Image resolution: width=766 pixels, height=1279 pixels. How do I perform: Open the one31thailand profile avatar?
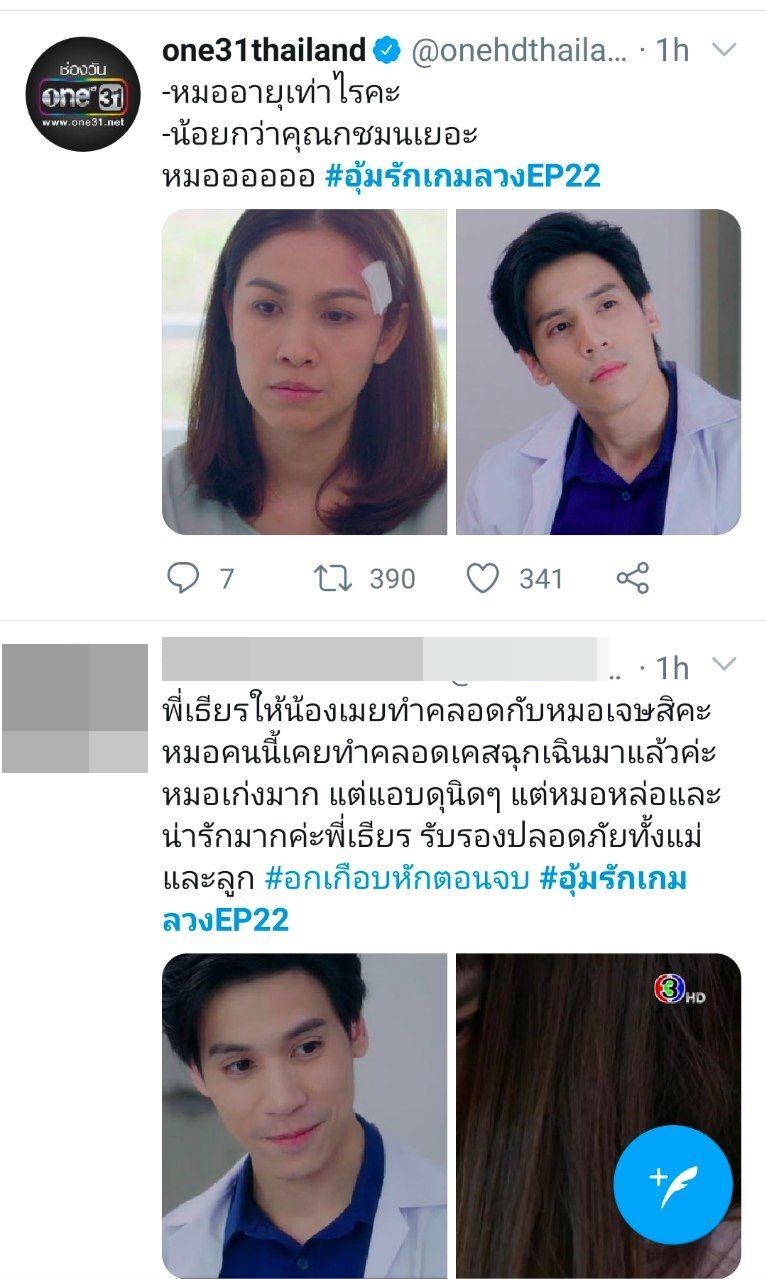click(x=82, y=93)
